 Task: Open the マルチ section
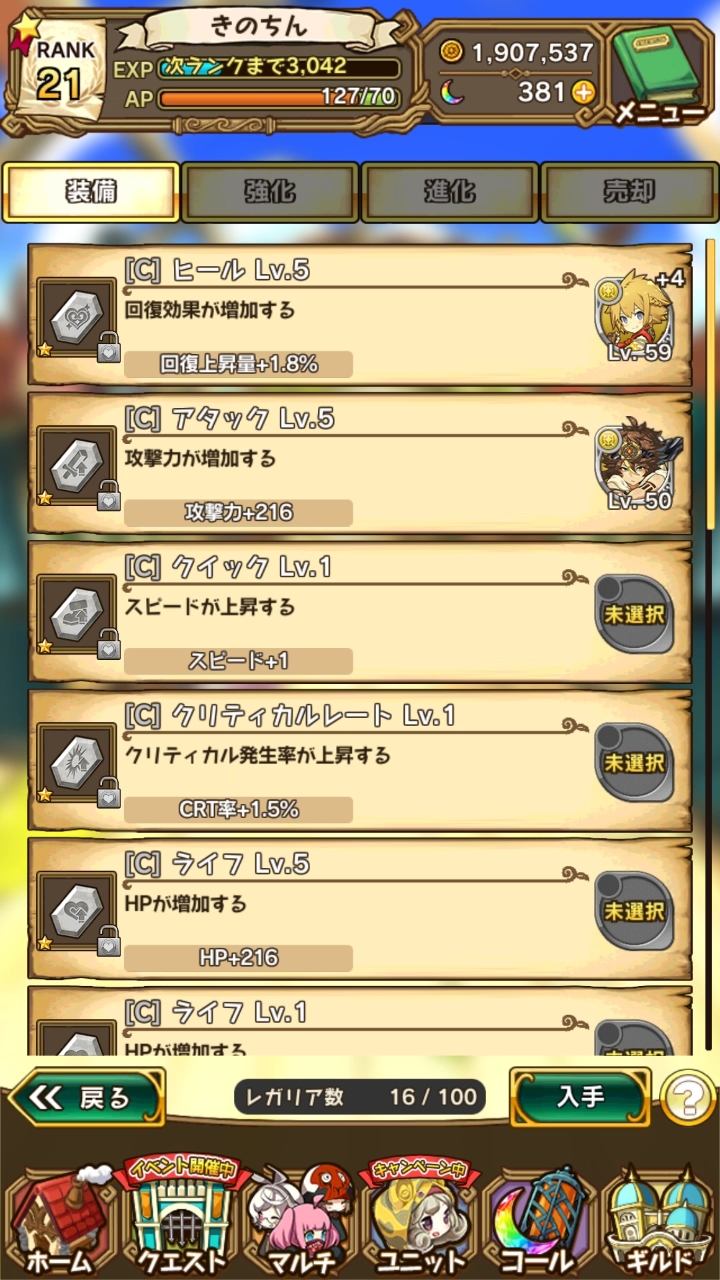[x=300, y=1225]
